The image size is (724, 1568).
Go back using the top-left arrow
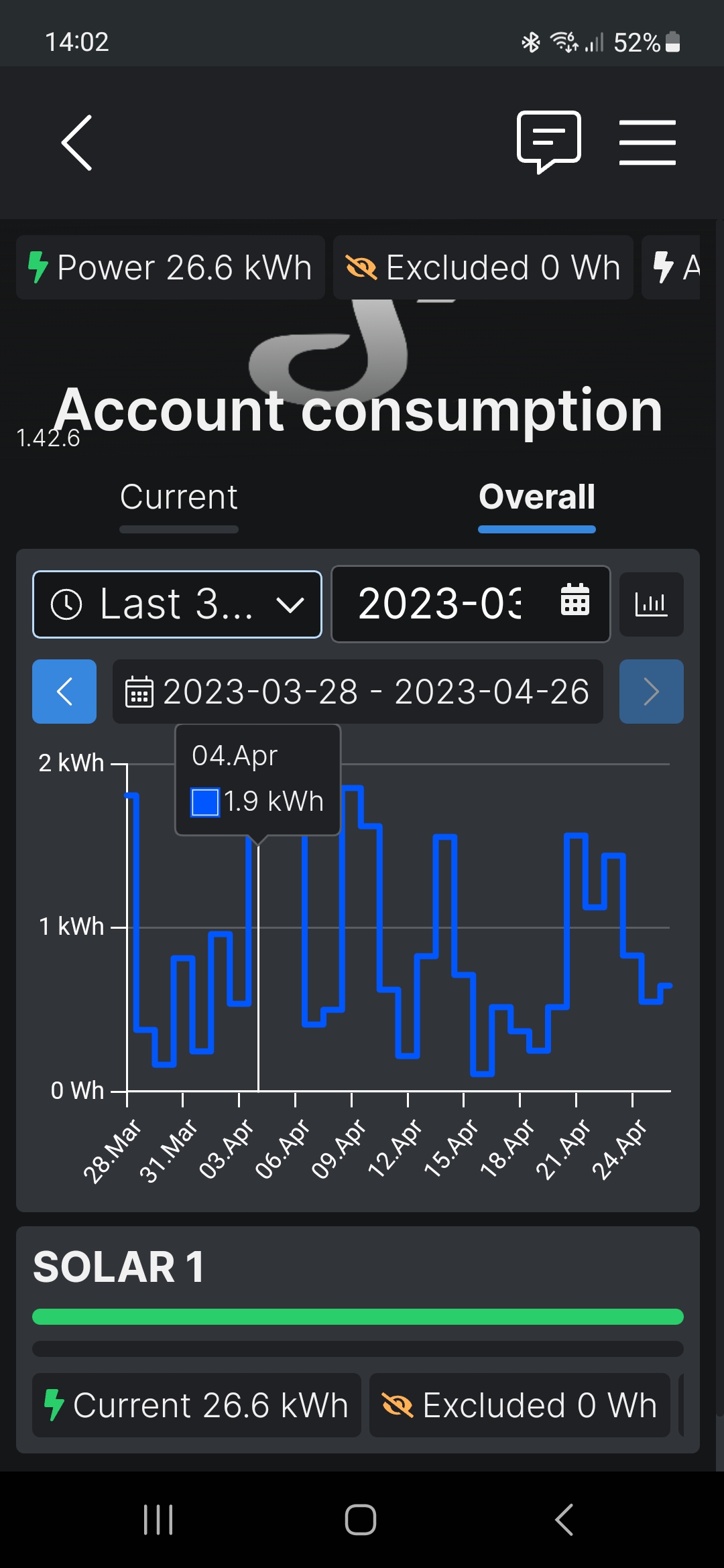click(76, 143)
